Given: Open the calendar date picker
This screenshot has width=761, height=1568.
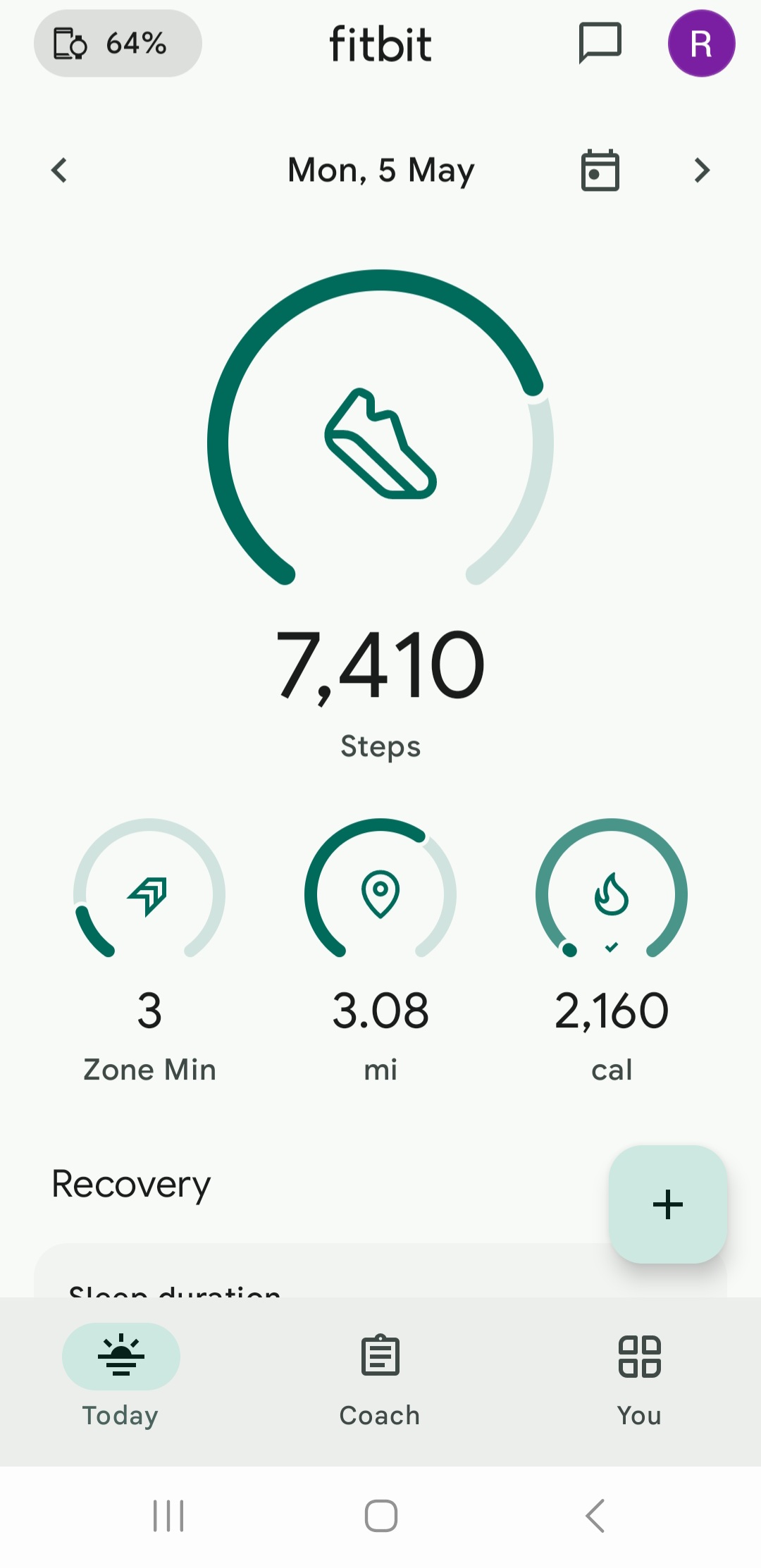Looking at the screenshot, I should tap(600, 171).
